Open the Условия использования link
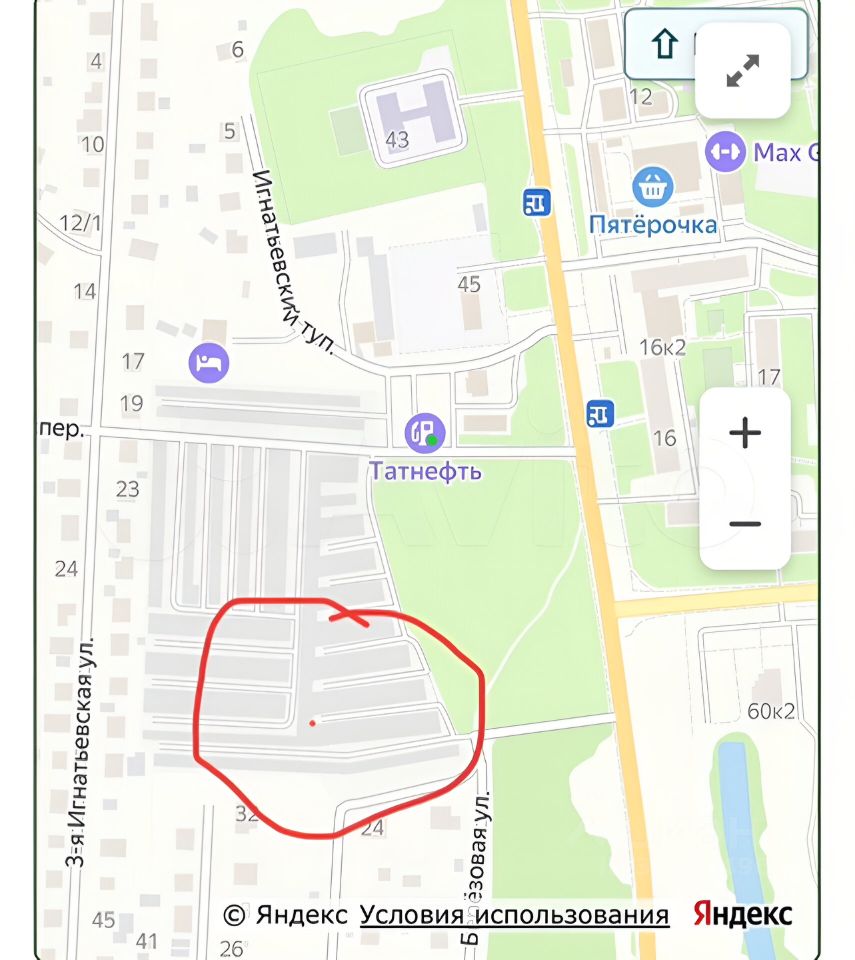Screen dimensions: 855x960 [514, 914]
